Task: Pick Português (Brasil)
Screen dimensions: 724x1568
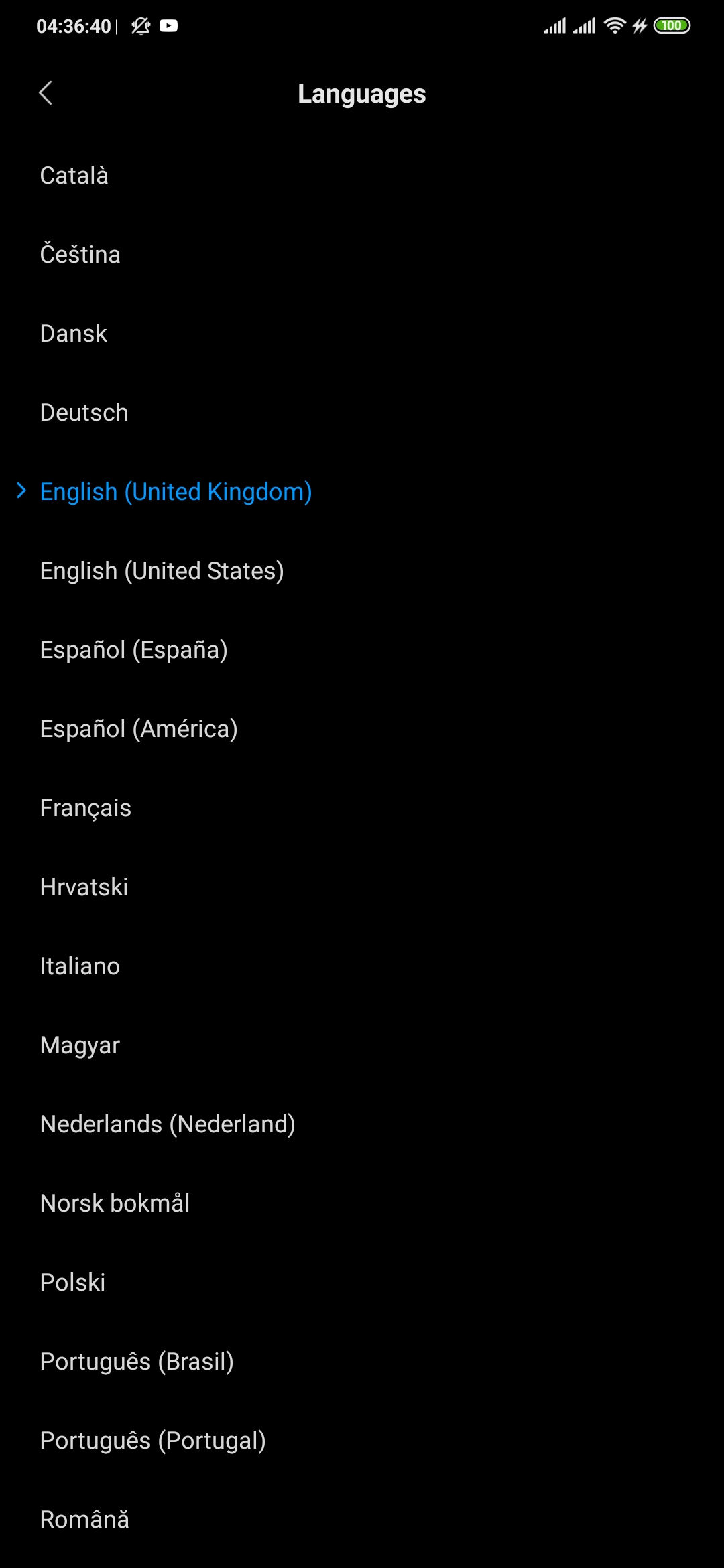Action: [362, 1362]
